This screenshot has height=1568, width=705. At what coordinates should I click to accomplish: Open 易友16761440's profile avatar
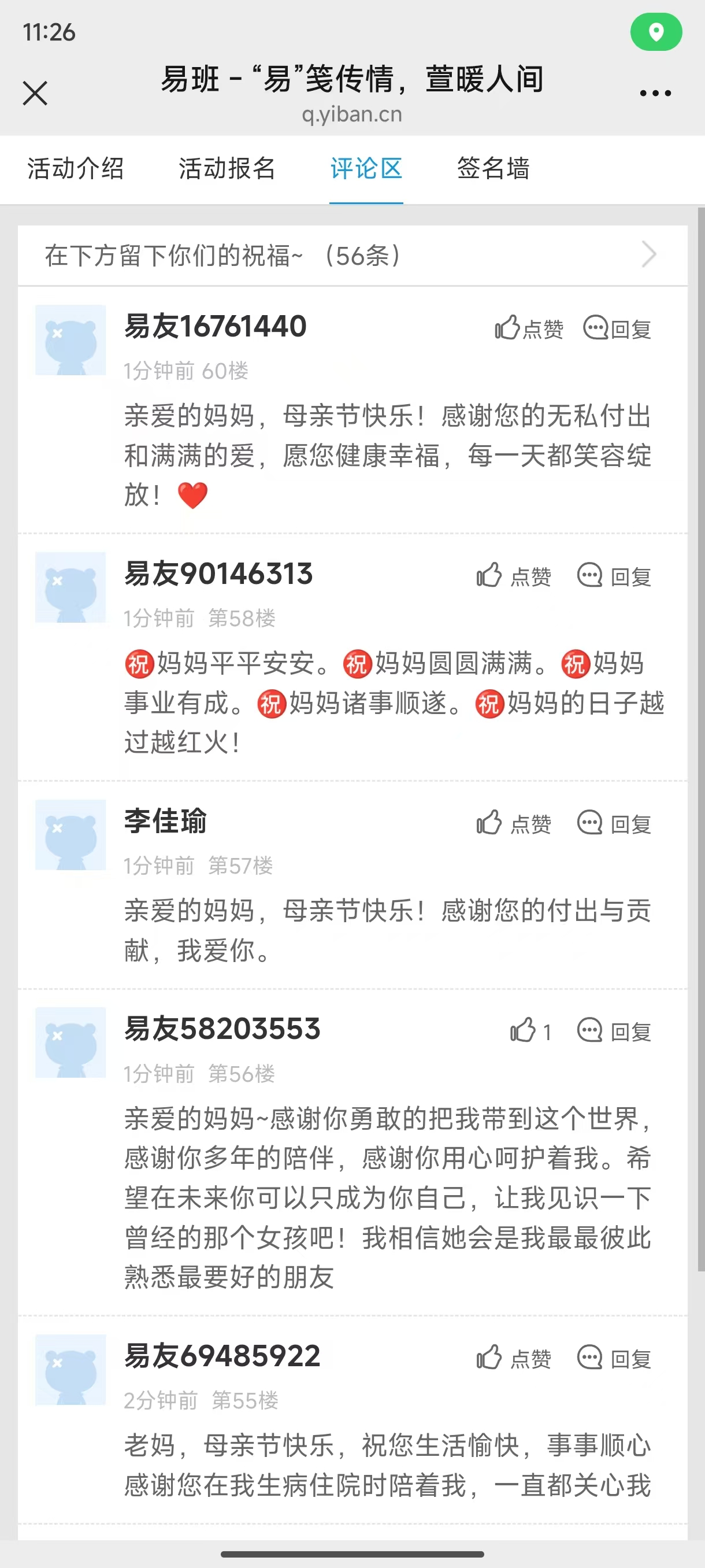(x=70, y=339)
